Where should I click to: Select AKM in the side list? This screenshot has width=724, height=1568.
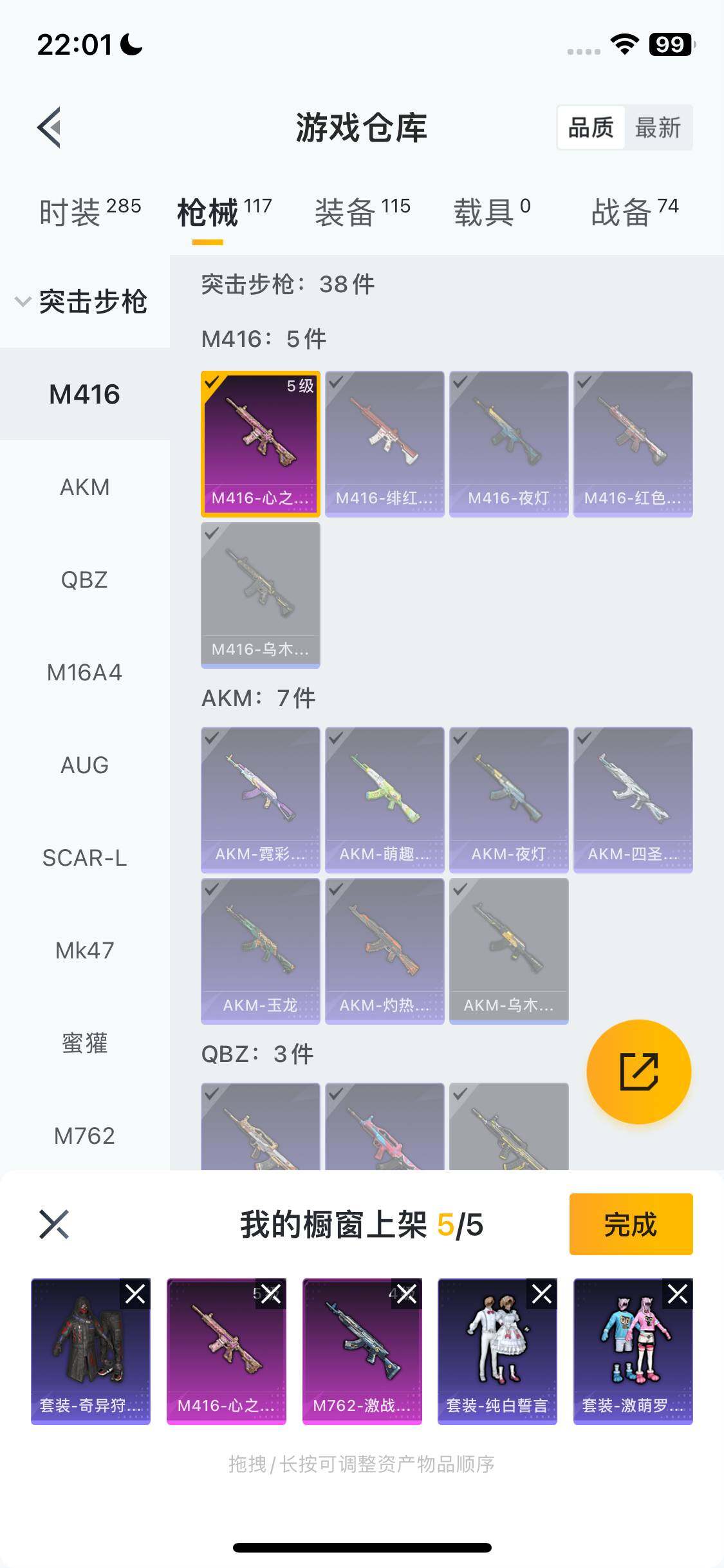click(x=84, y=487)
